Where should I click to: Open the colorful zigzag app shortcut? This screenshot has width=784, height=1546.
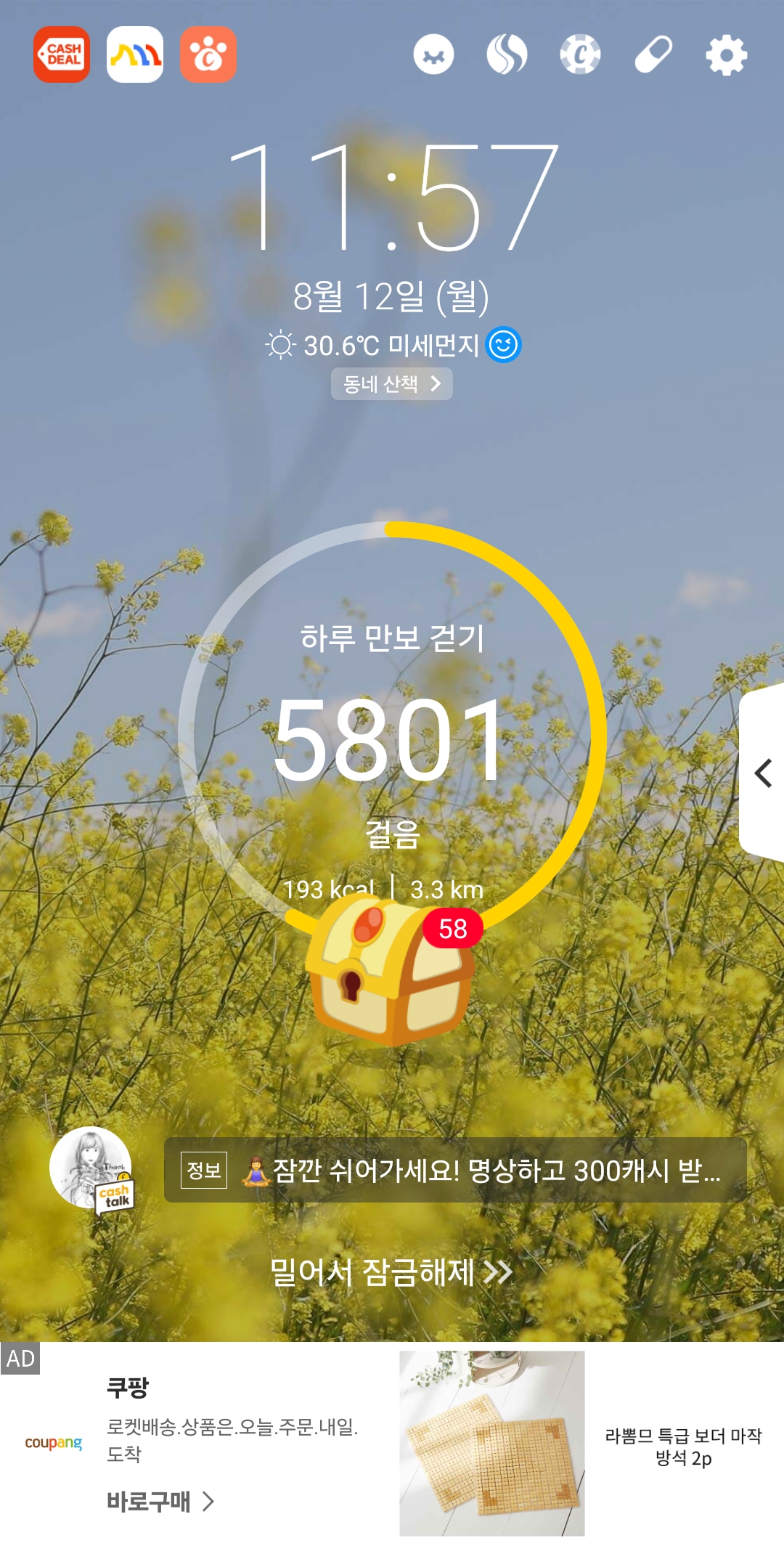pyautogui.click(x=135, y=54)
